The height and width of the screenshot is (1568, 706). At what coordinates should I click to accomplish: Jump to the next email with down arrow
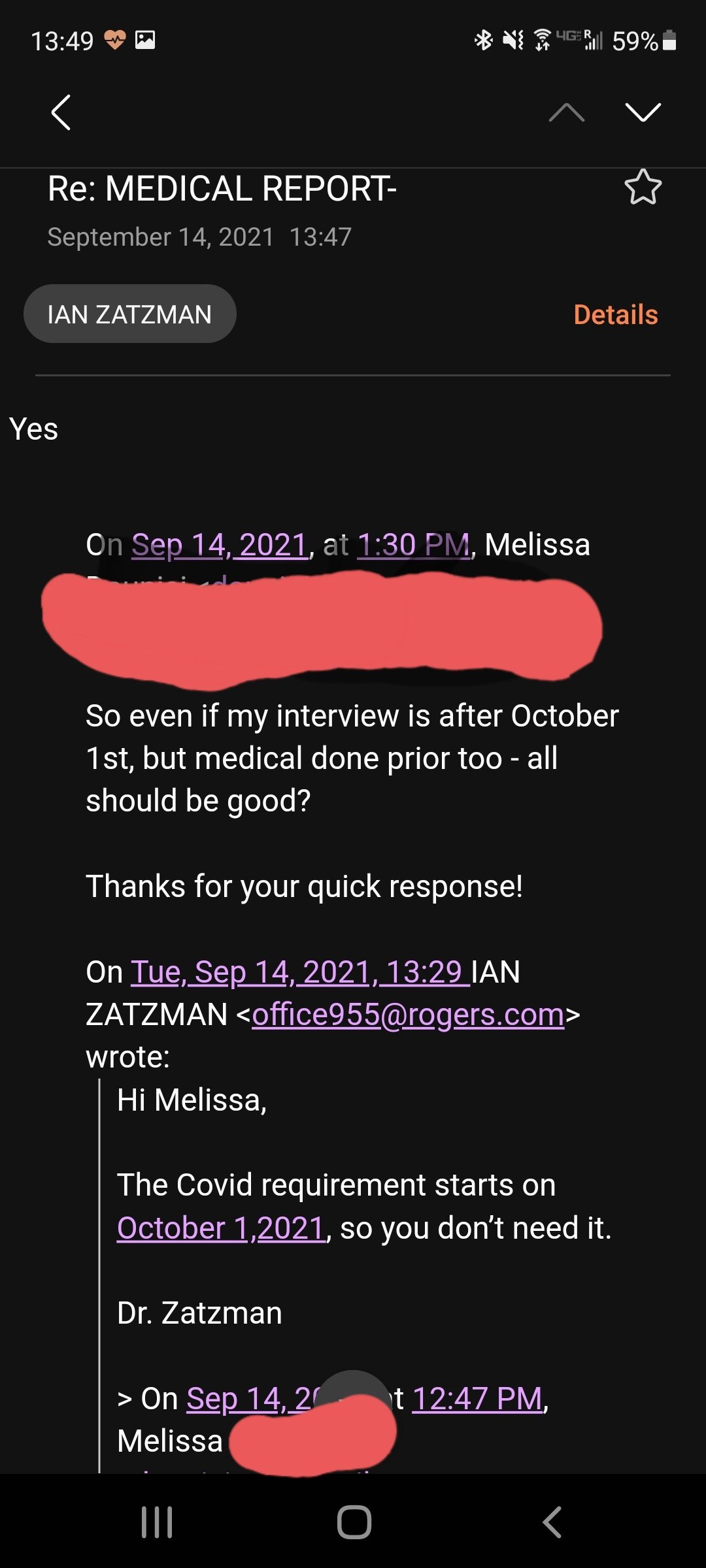(643, 112)
